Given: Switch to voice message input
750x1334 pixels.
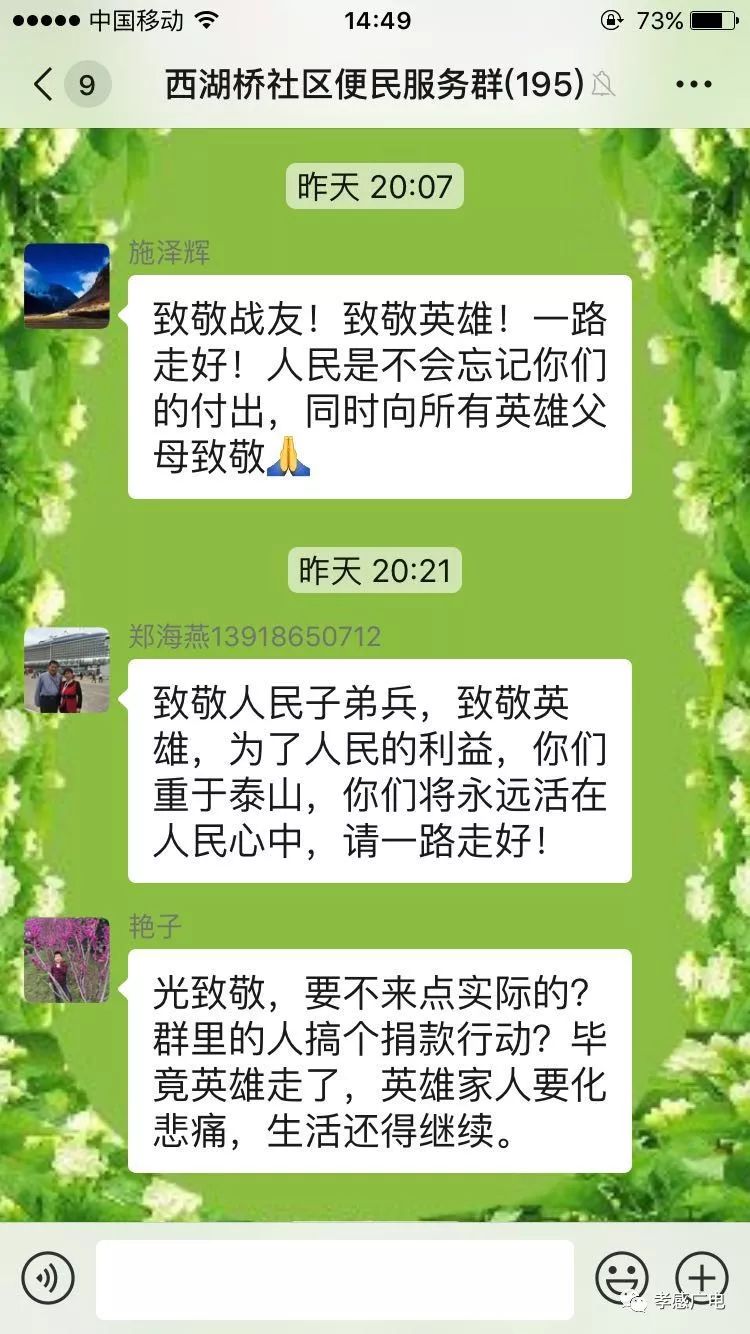Looking at the screenshot, I should (48, 1279).
